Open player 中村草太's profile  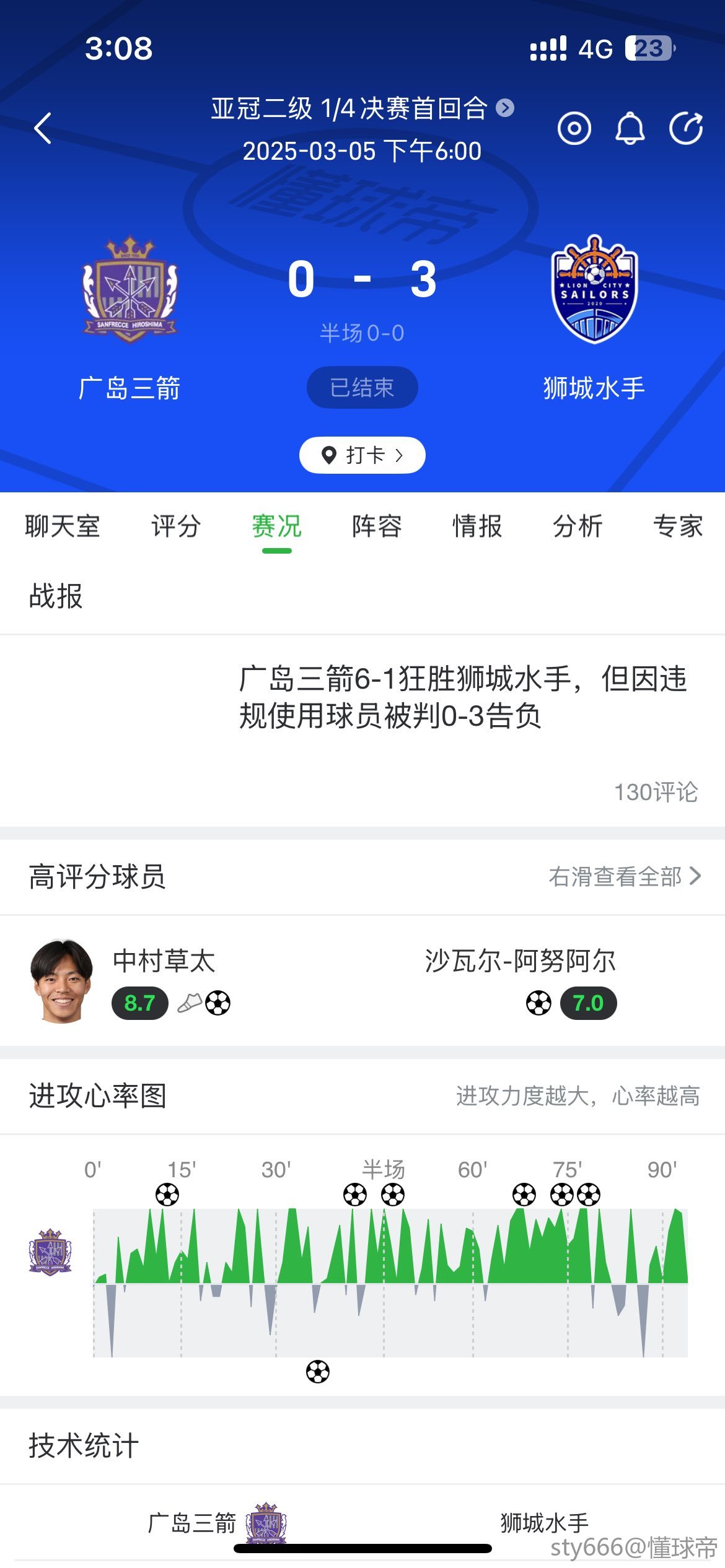[x=164, y=961]
